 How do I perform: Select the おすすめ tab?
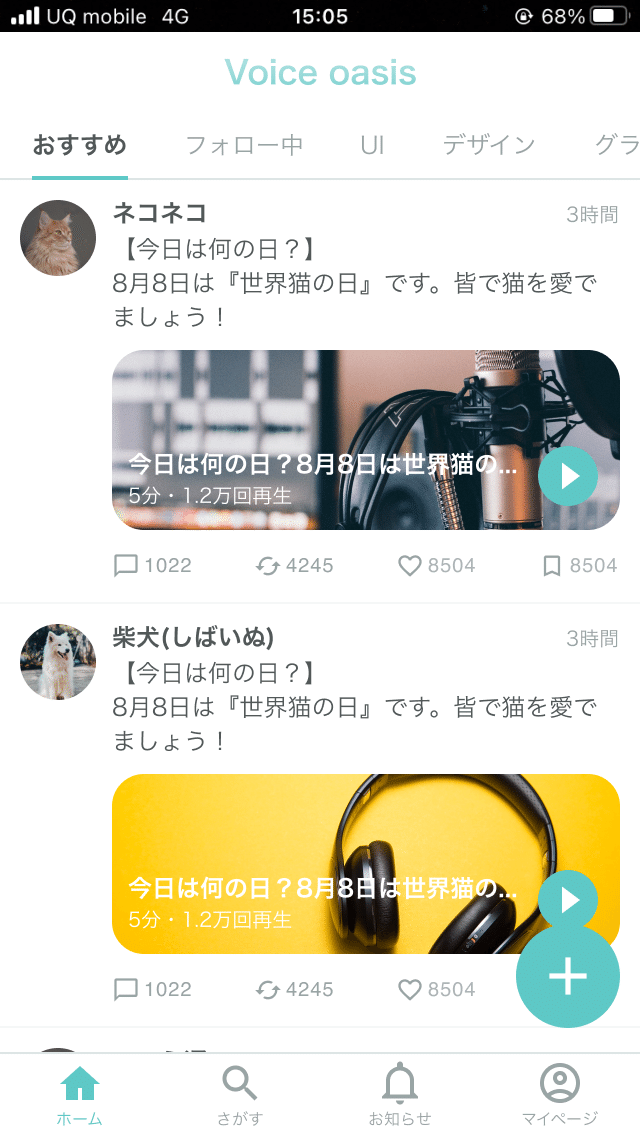click(80, 145)
